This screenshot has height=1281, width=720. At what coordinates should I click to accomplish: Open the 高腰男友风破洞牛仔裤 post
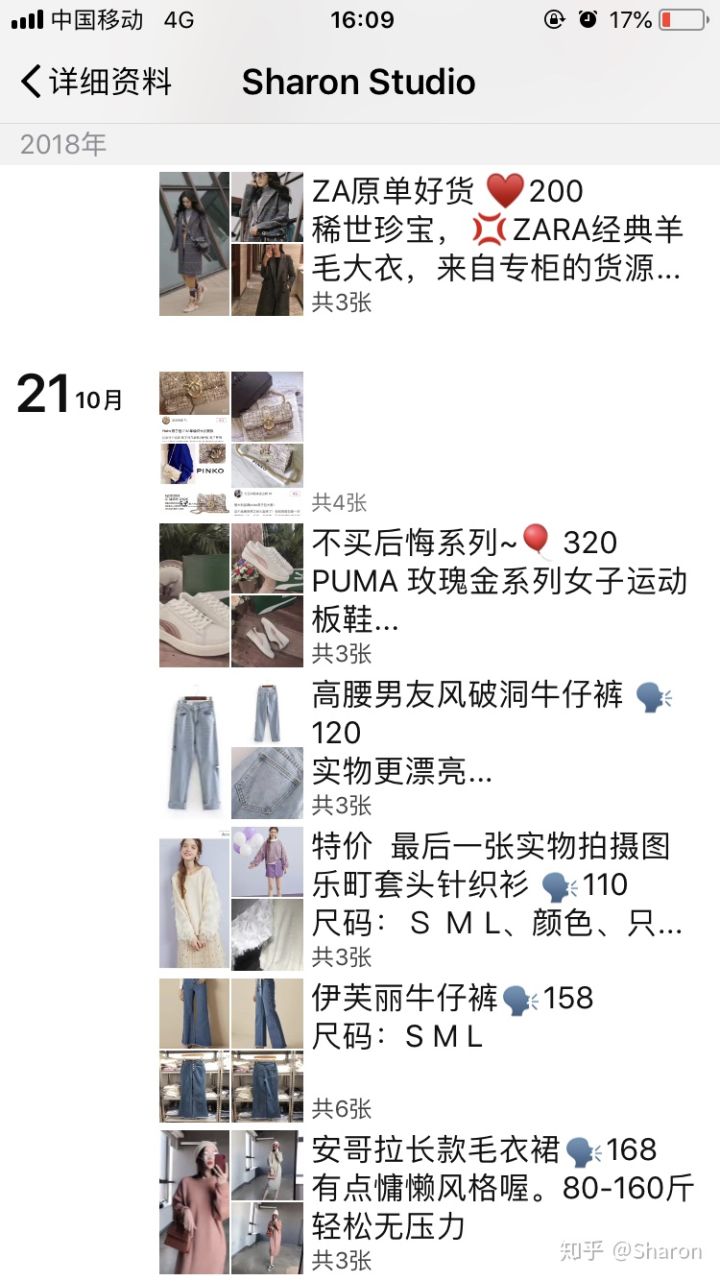(497, 734)
